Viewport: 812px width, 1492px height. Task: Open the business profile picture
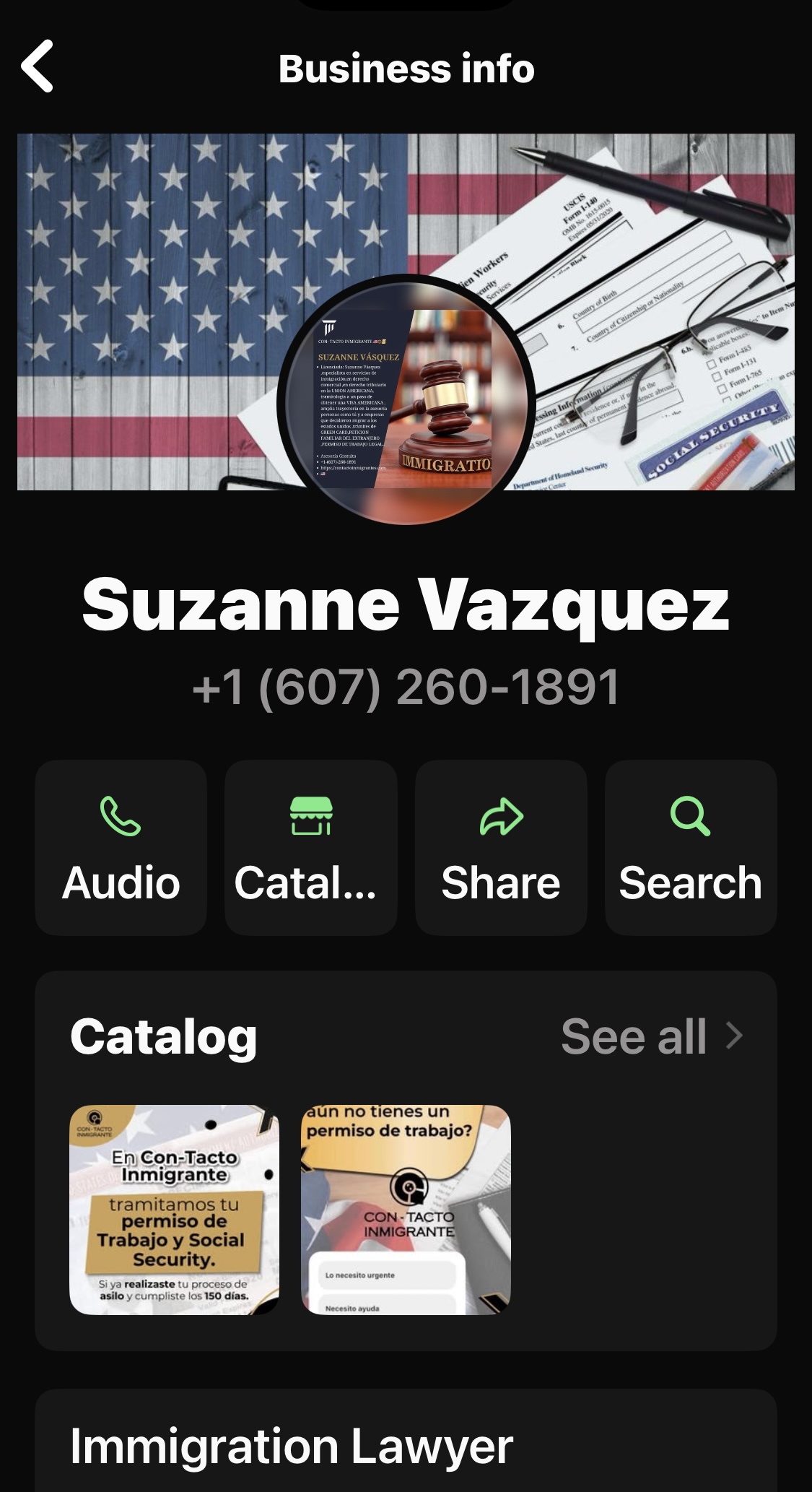point(406,399)
